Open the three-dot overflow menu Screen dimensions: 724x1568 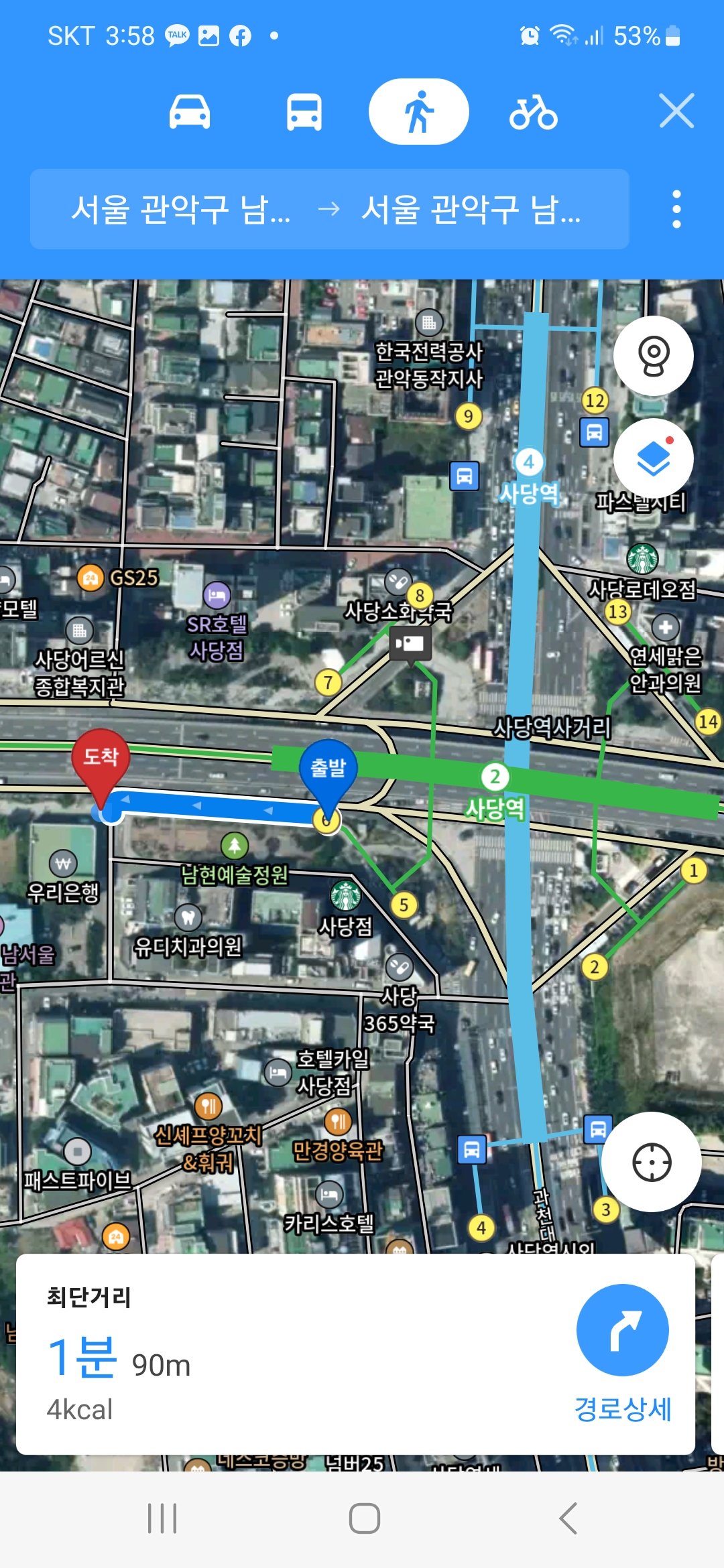click(x=676, y=209)
